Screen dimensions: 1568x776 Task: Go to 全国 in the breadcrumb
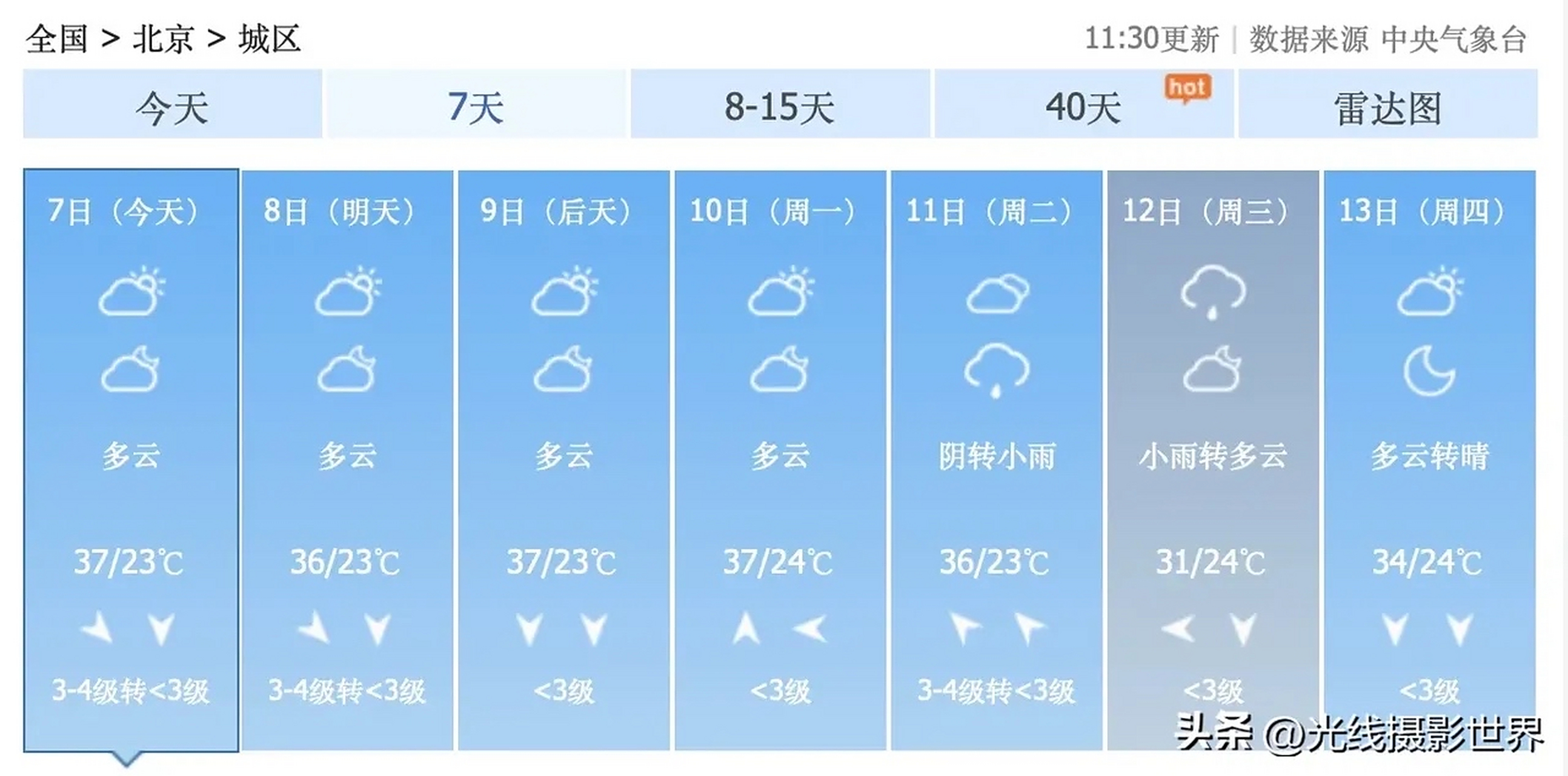(56, 39)
